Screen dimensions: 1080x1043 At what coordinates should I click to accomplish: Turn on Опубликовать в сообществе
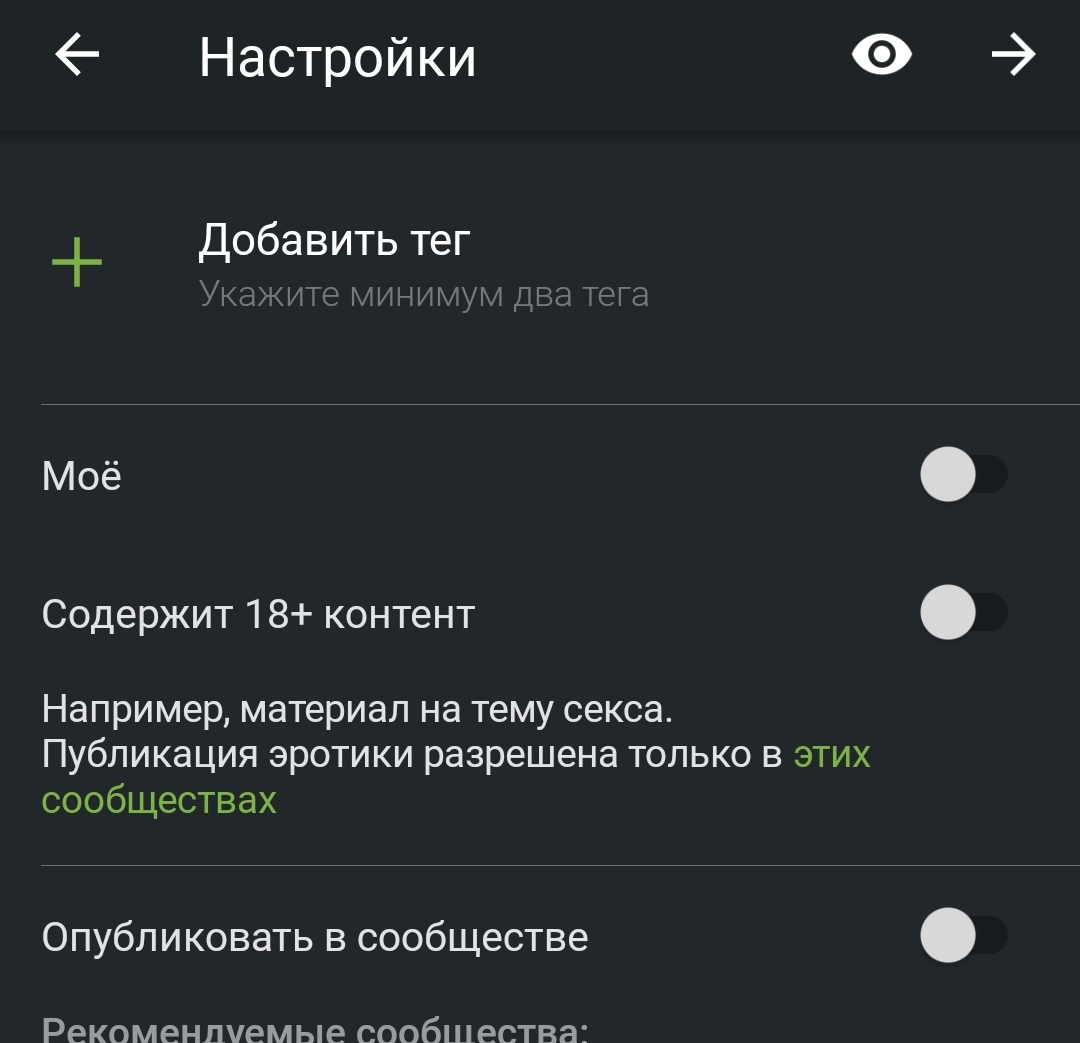click(962, 936)
